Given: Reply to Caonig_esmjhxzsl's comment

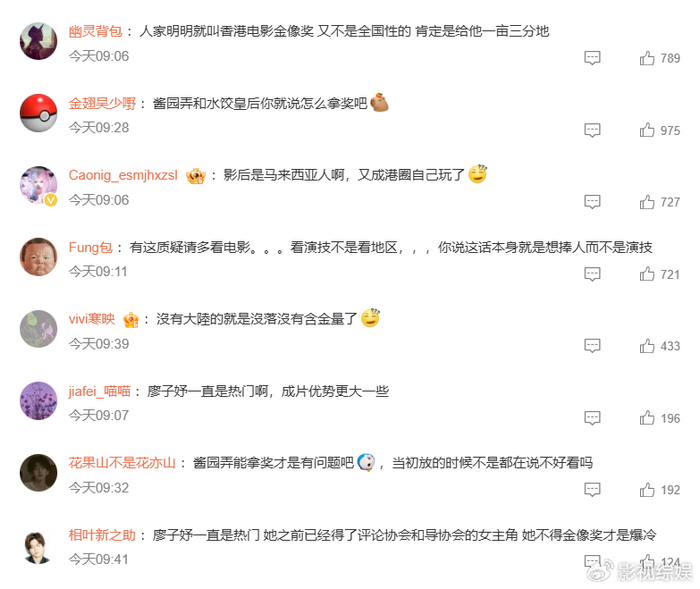Looking at the screenshot, I should click(x=592, y=202).
